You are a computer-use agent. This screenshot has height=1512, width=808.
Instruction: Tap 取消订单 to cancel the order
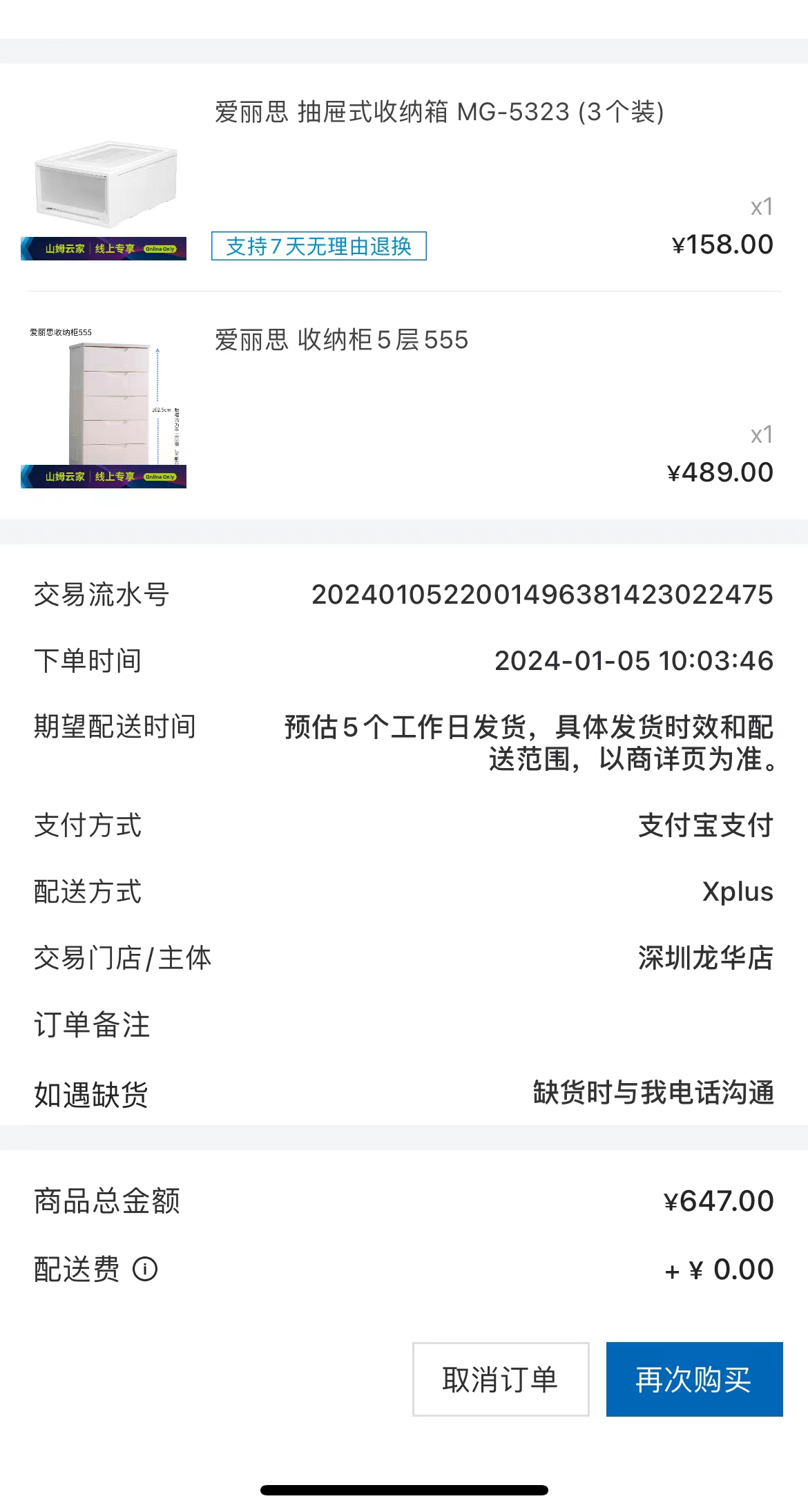(x=501, y=1379)
